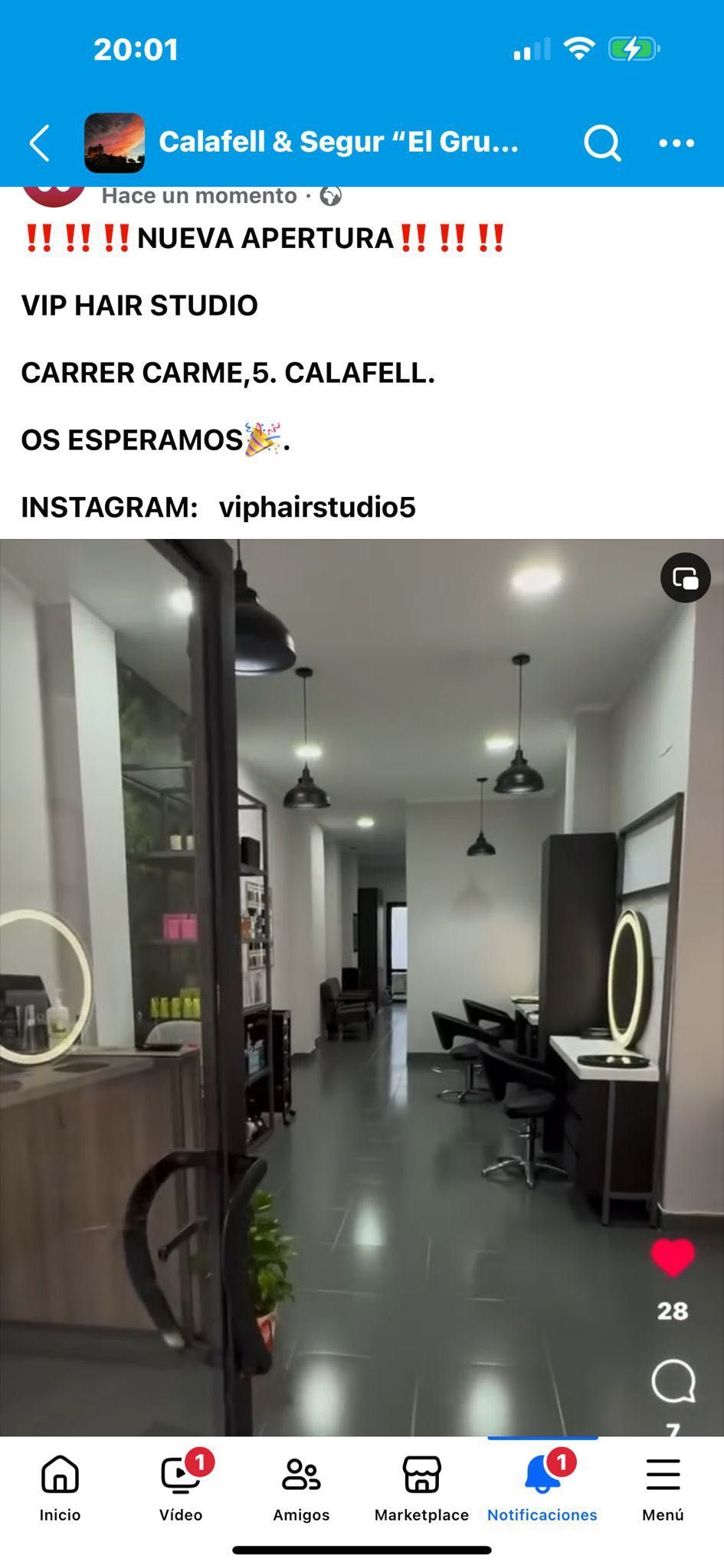Screen dimensions: 724x1568
Task: Open the post author's profile picture
Action: (x=54, y=194)
